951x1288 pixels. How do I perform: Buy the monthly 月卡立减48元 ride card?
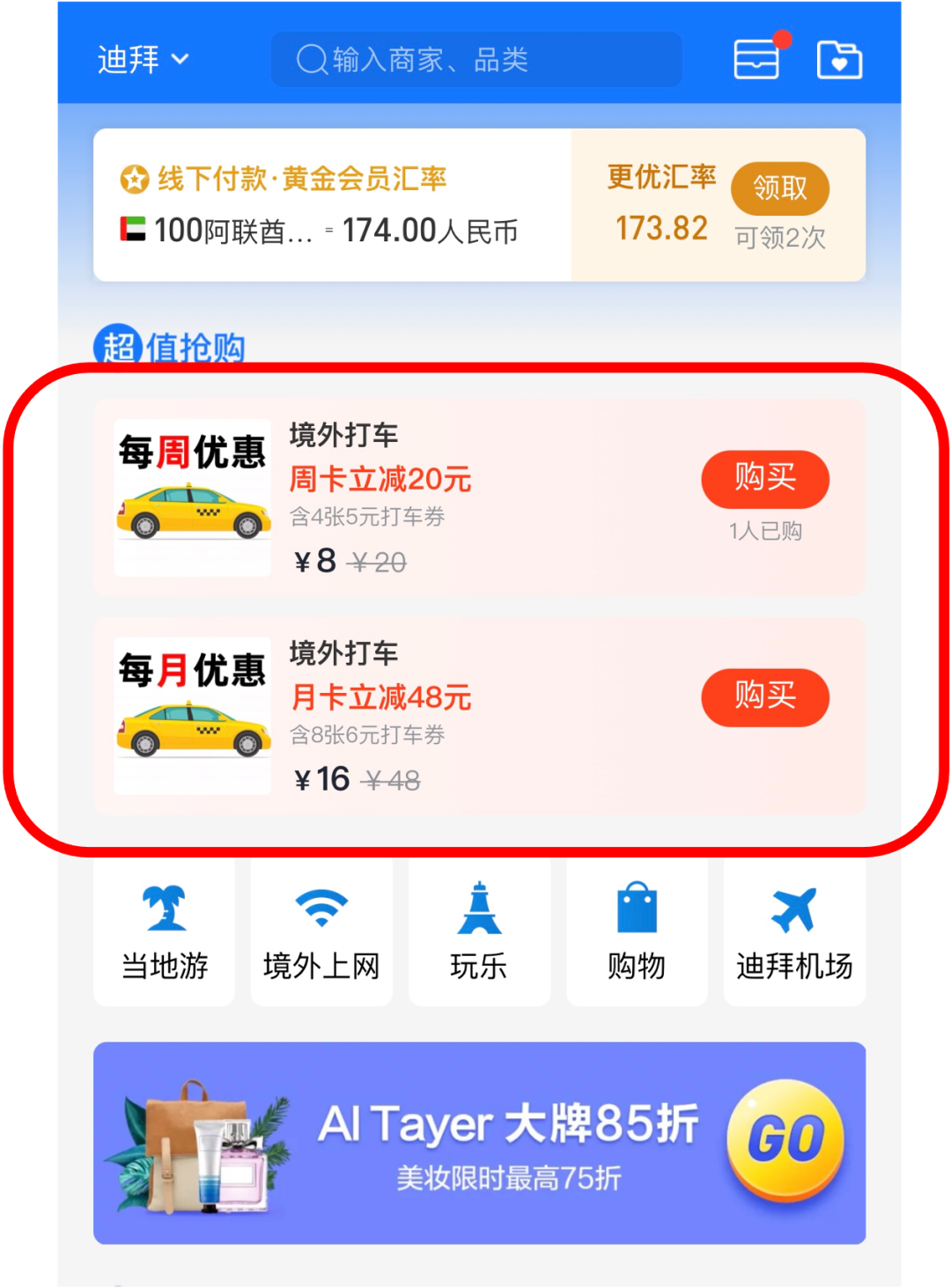pos(764,697)
